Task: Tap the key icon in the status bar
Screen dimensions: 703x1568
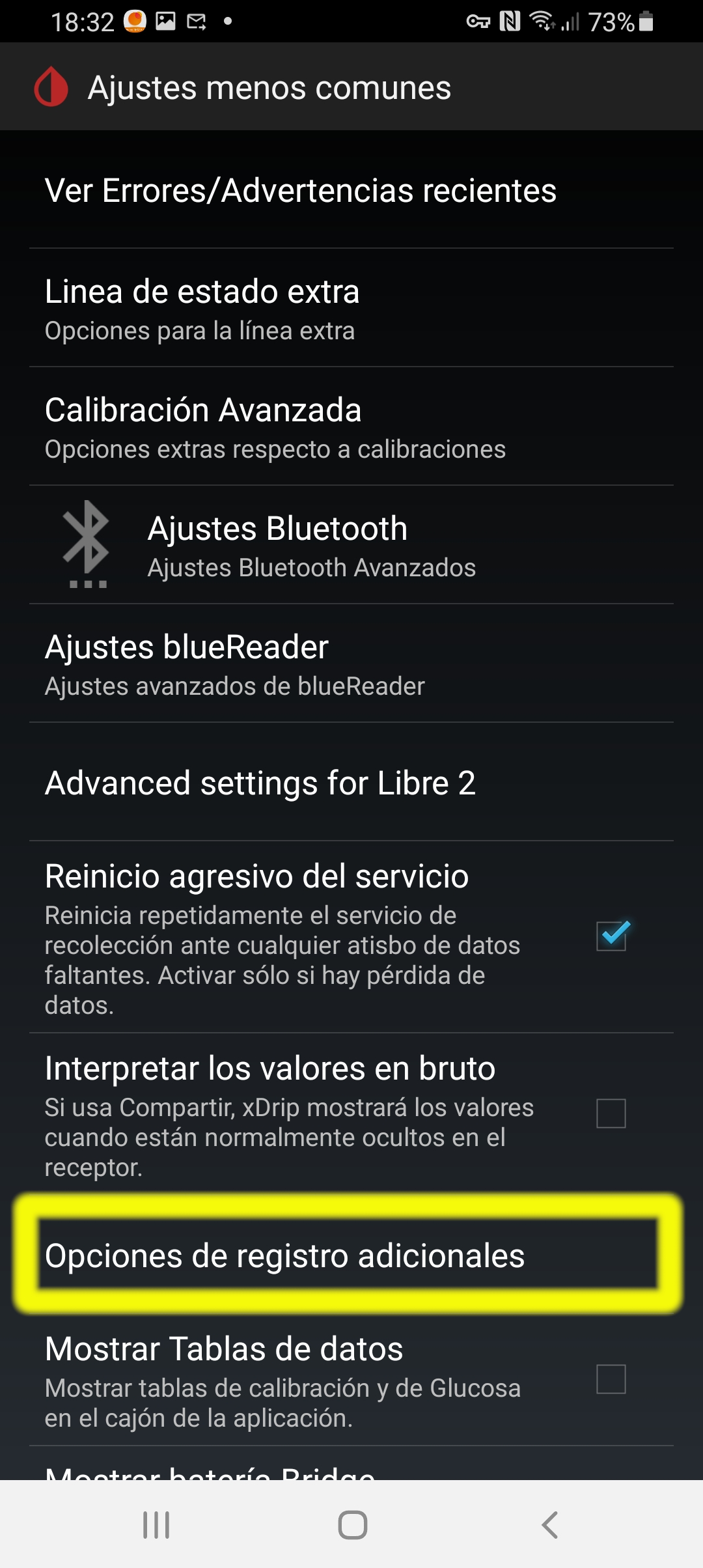Action: click(x=476, y=21)
